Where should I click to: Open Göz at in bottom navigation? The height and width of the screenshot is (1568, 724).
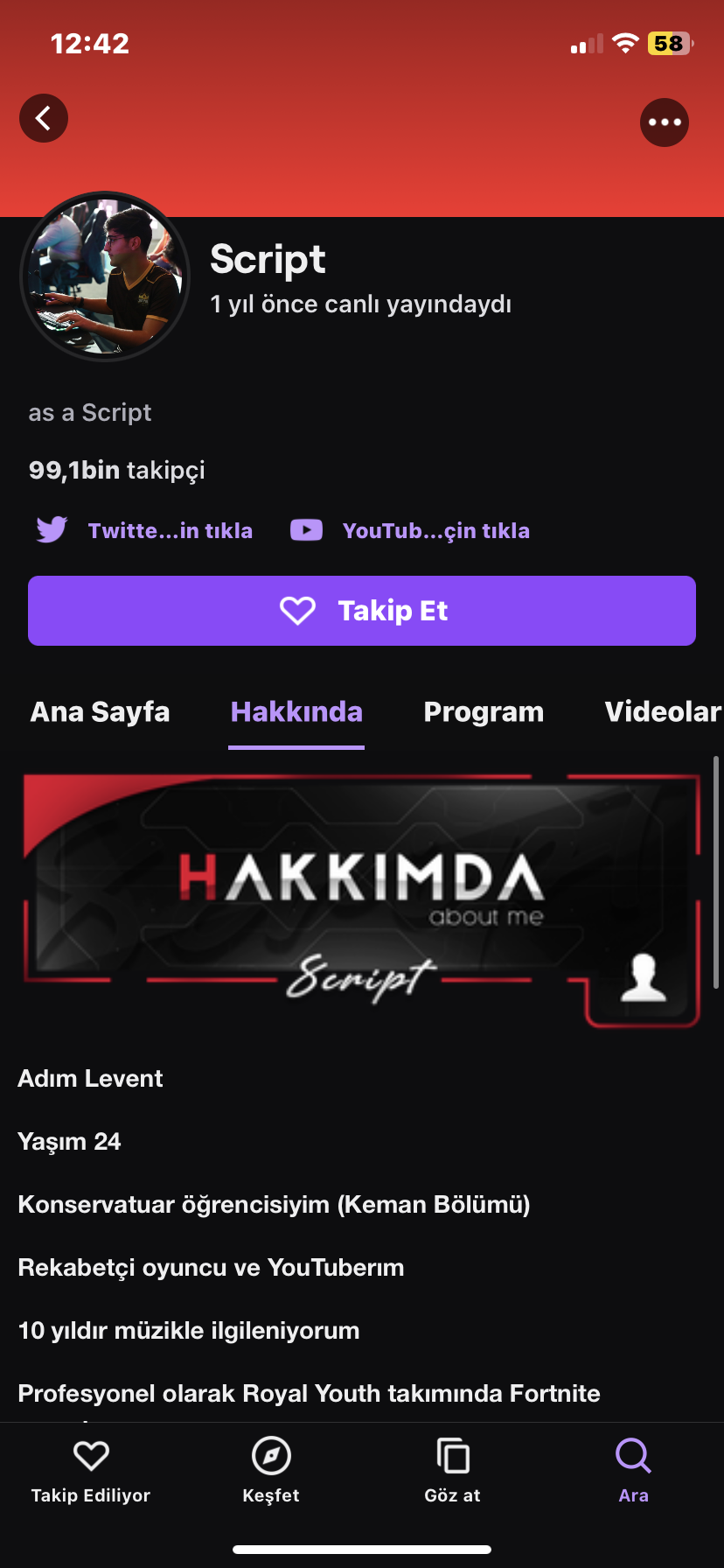[x=452, y=1470]
